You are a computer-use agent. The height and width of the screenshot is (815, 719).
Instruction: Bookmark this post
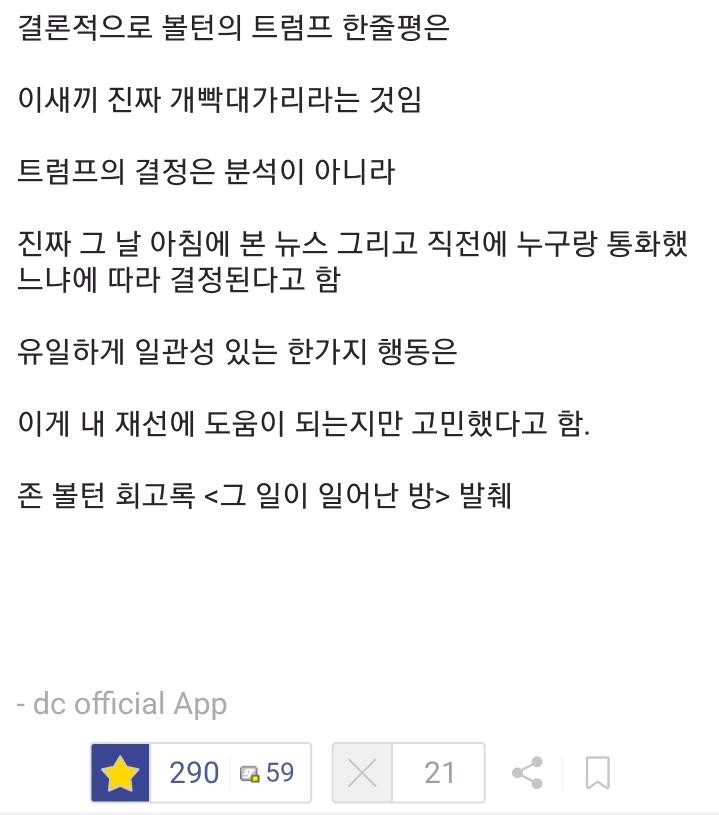[597, 772]
